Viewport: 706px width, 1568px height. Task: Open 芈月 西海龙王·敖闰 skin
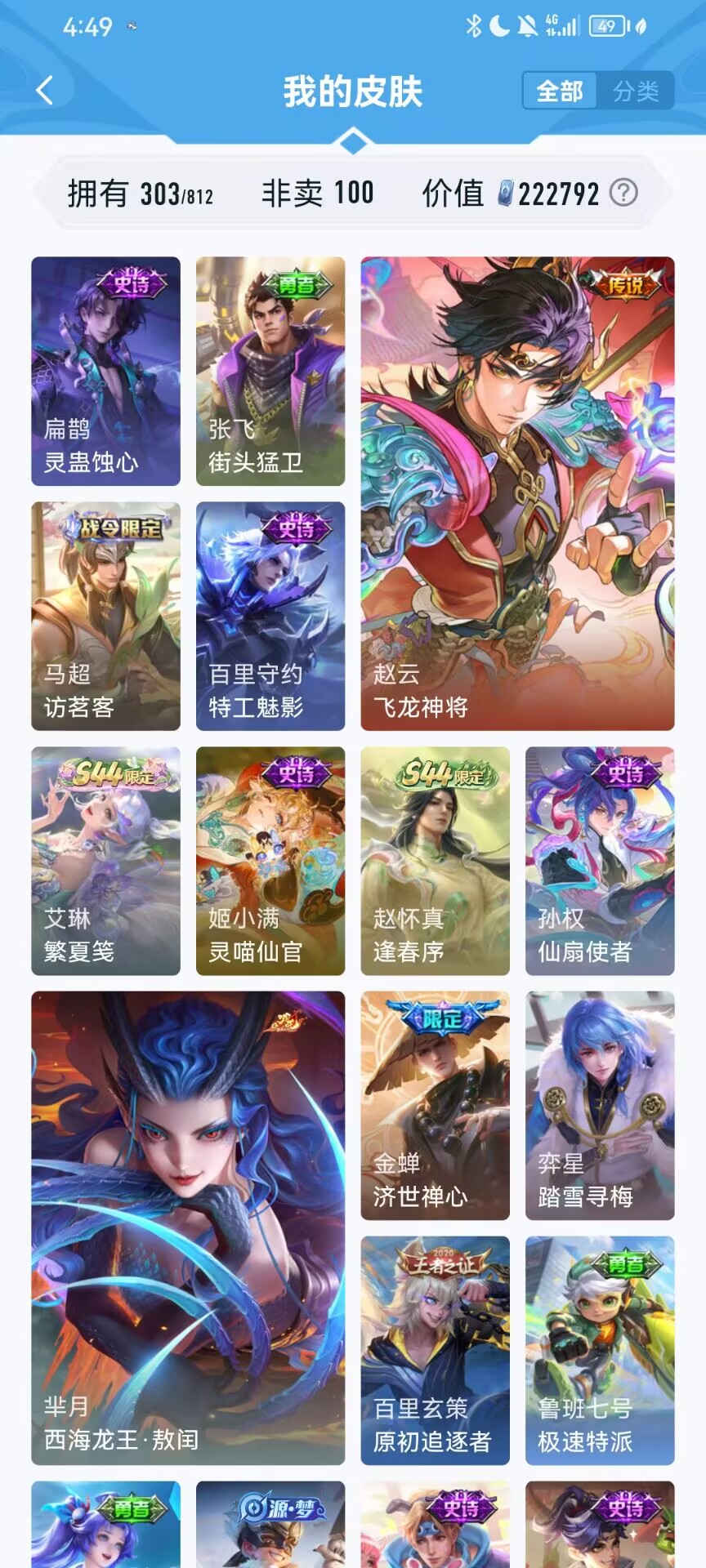[188, 1228]
